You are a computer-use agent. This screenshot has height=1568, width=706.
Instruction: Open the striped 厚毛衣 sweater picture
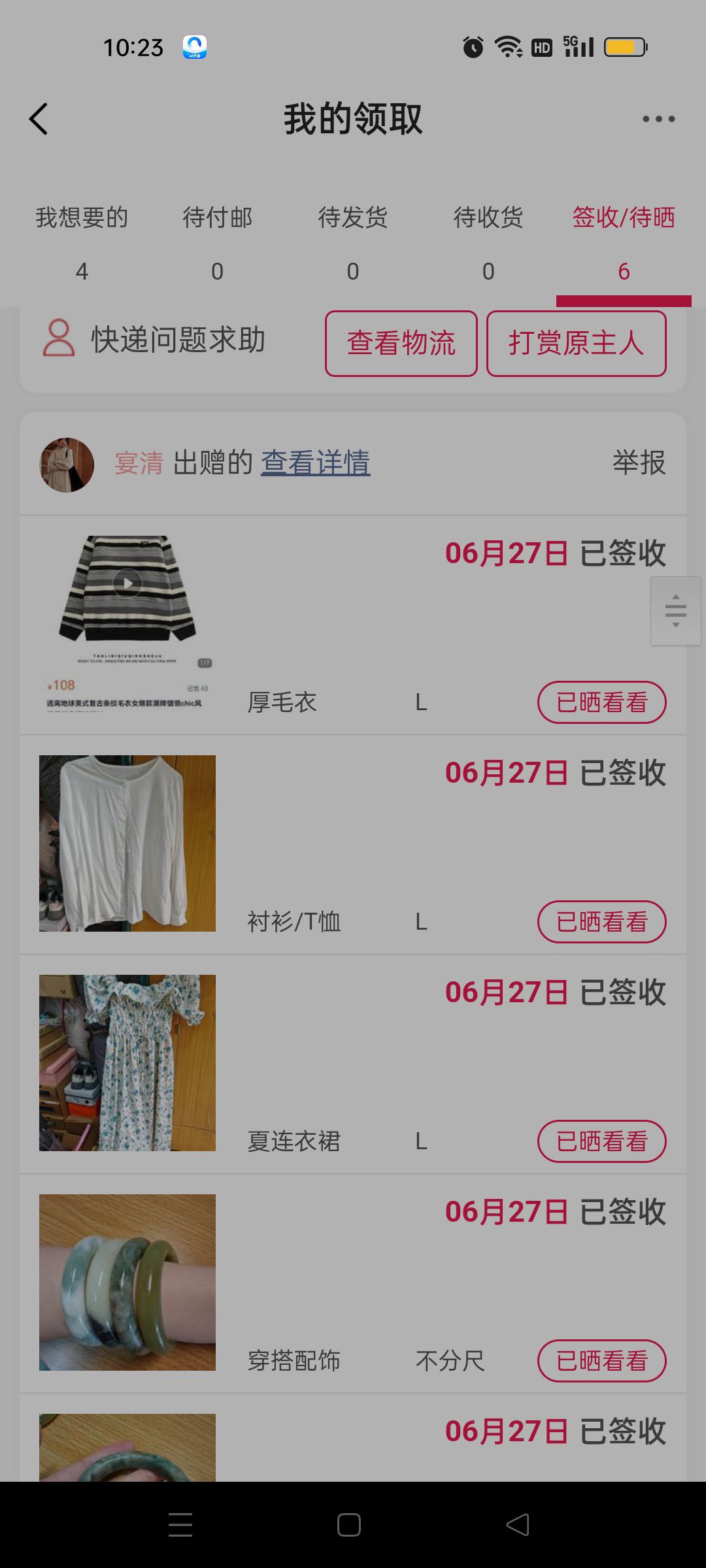[127, 624]
